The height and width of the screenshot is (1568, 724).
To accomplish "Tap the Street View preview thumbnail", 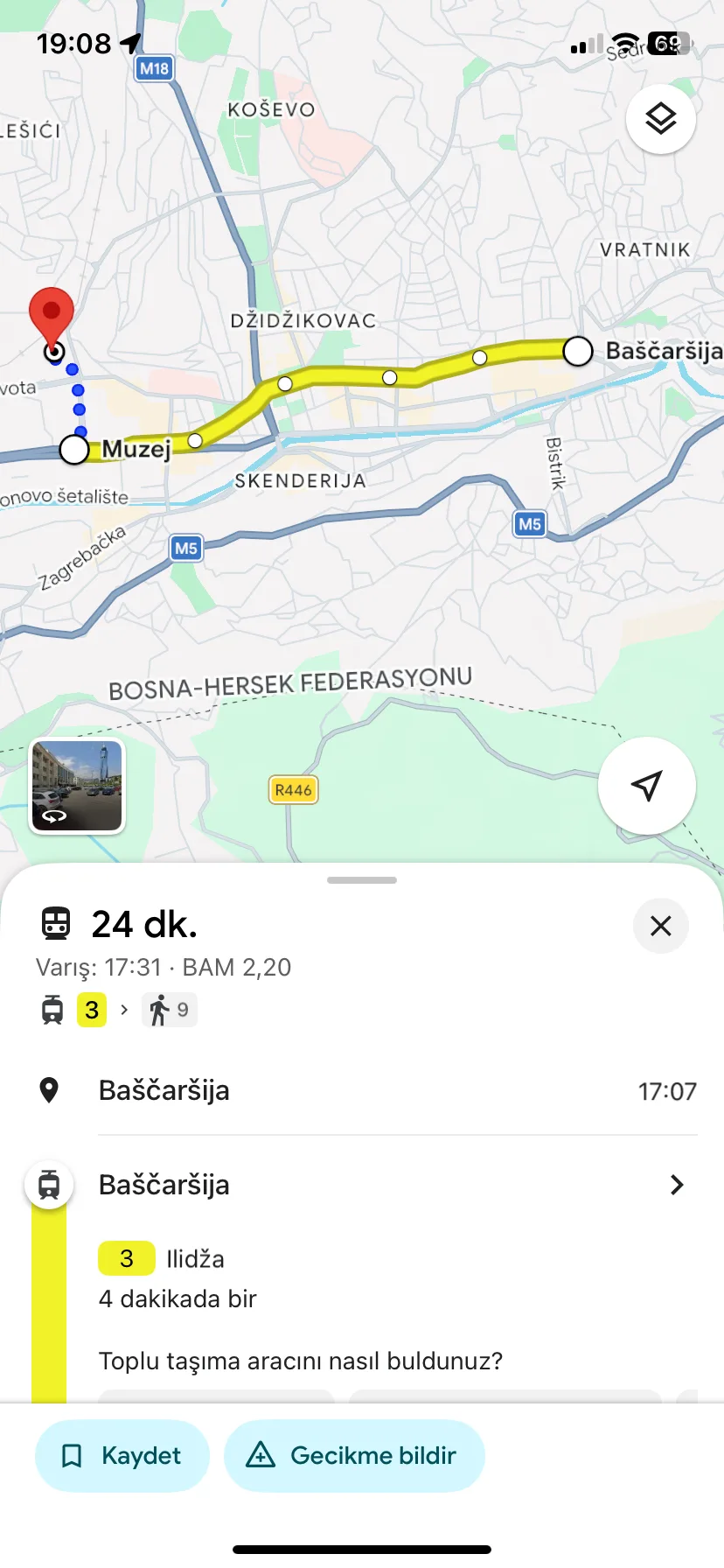I will pyautogui.click(x=76, y=785).
